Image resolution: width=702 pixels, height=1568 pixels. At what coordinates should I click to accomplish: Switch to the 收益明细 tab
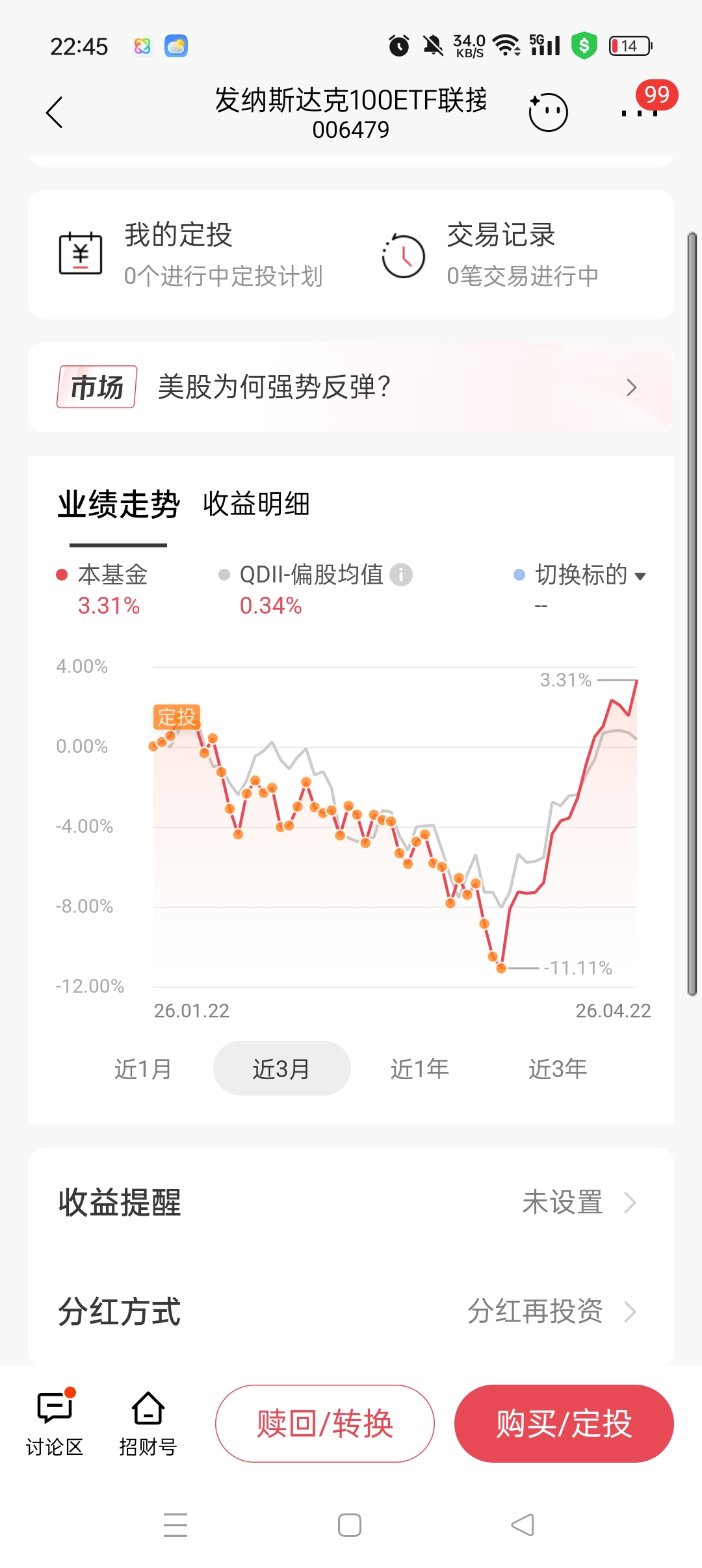point(256,504)
